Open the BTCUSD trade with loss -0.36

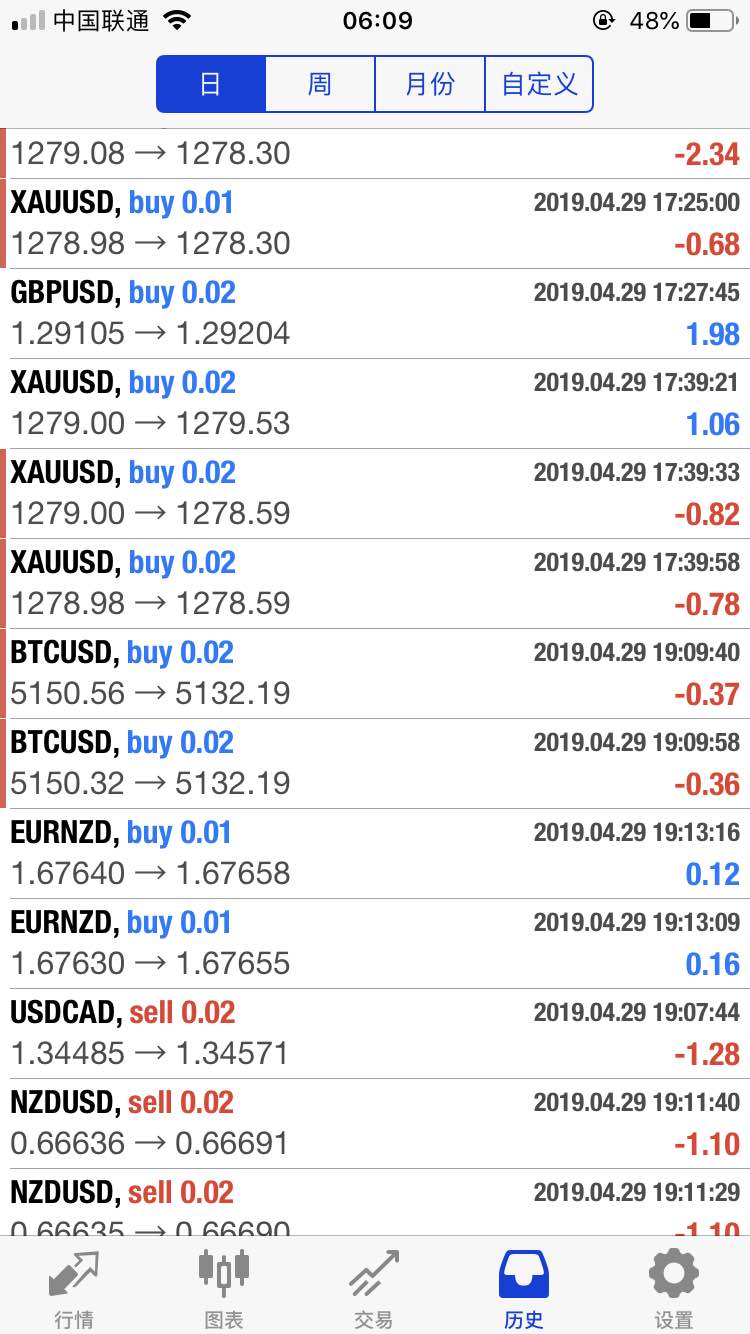[375, 764]
